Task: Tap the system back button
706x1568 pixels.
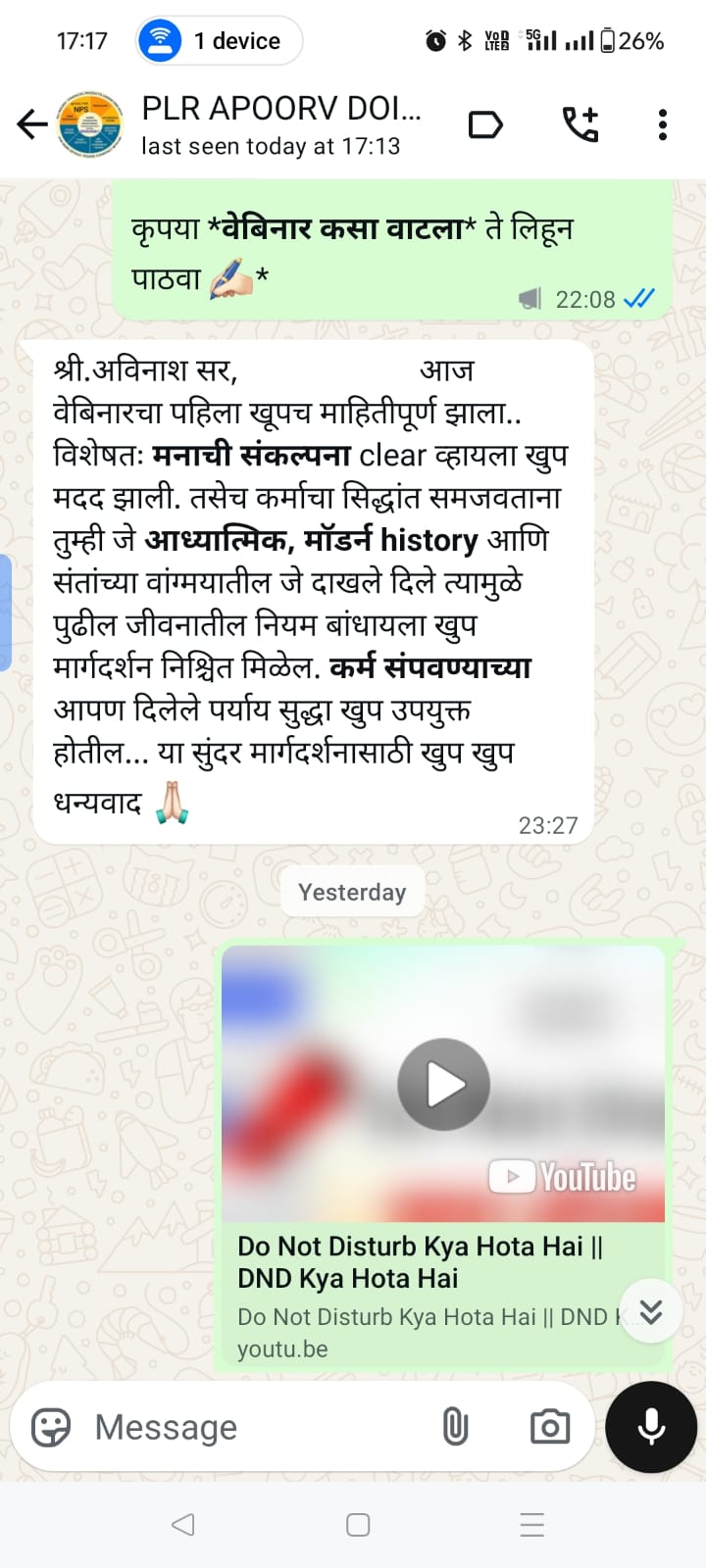Action: tap(182, 1525)
